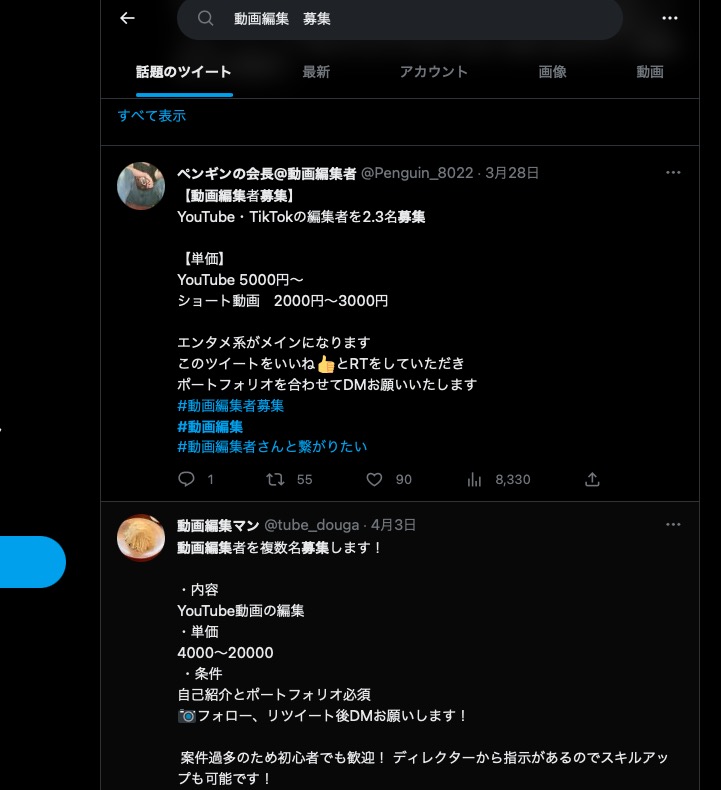This screenshot has height=790, width=721.
Task: Open more options on ペンギンの会長's tweet
Action: pyautogui.click(x=673, y=173)
